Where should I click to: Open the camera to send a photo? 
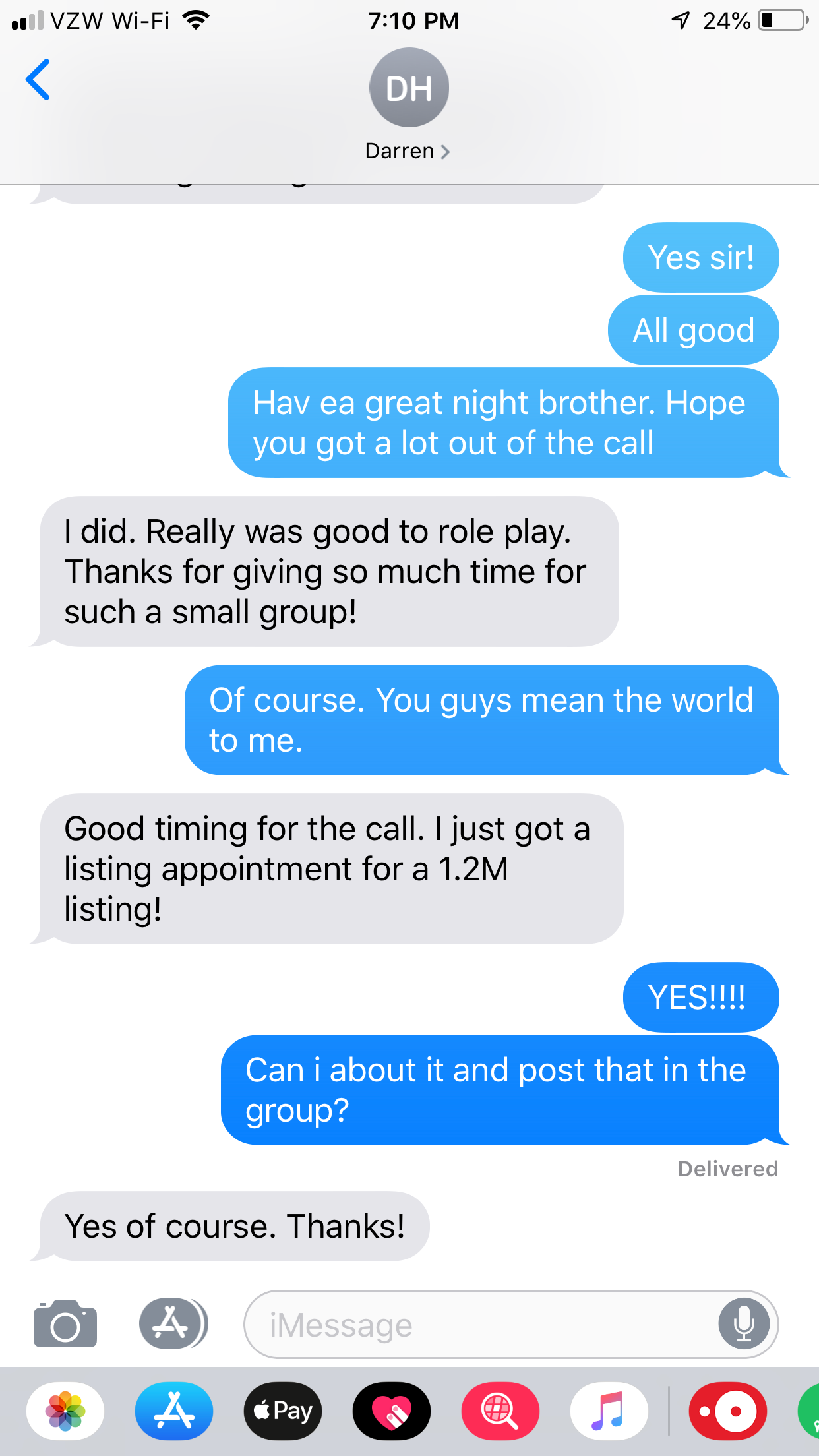[x=65, y=1324]
